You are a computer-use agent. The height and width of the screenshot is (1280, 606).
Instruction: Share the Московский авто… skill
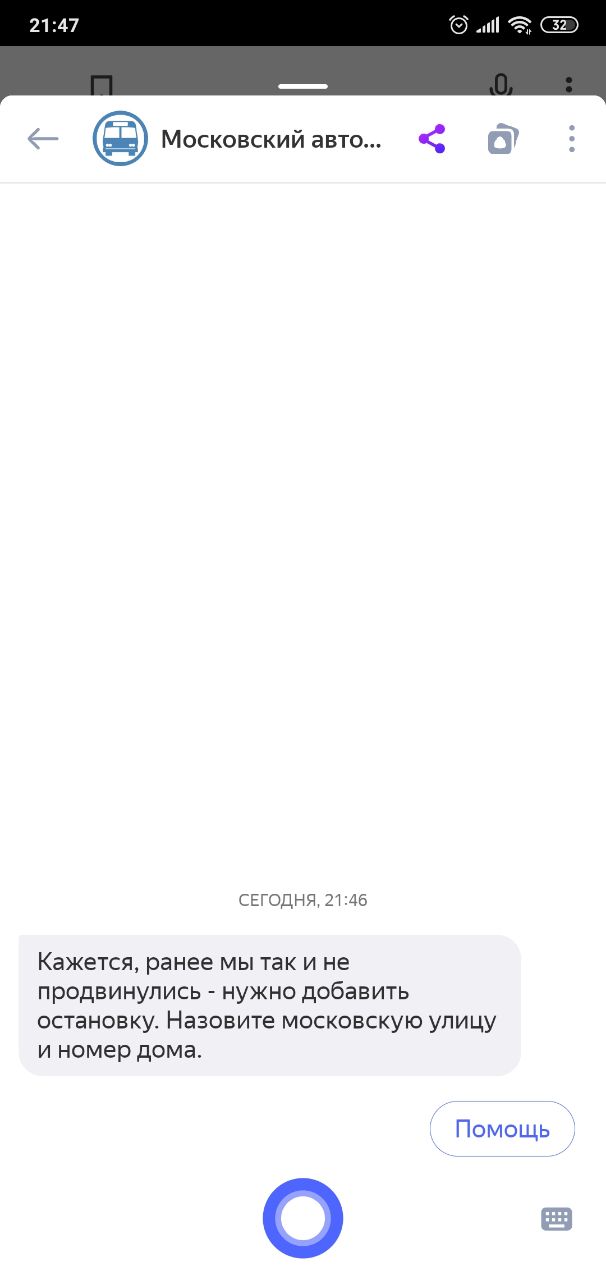coord(432,139)
